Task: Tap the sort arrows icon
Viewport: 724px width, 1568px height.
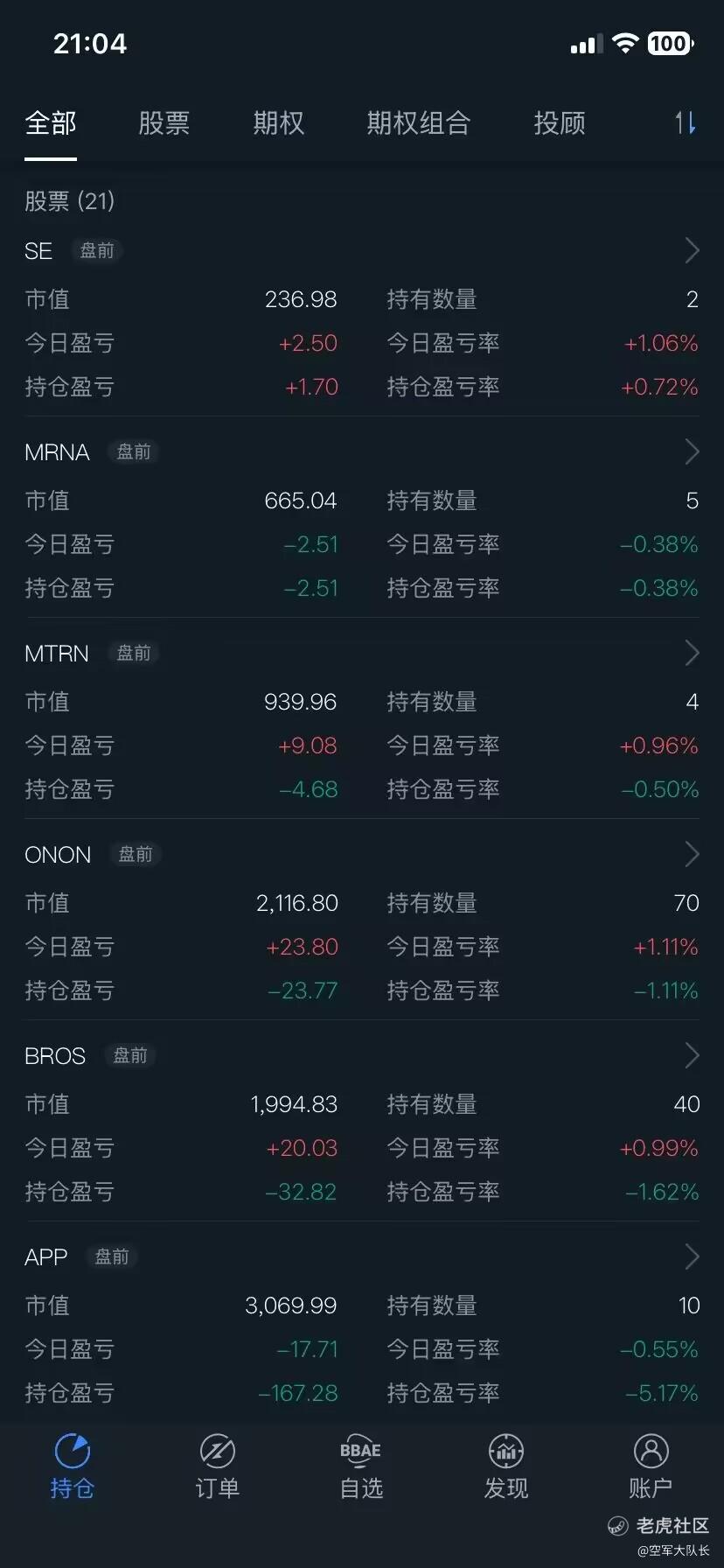Action: (686, 123)
